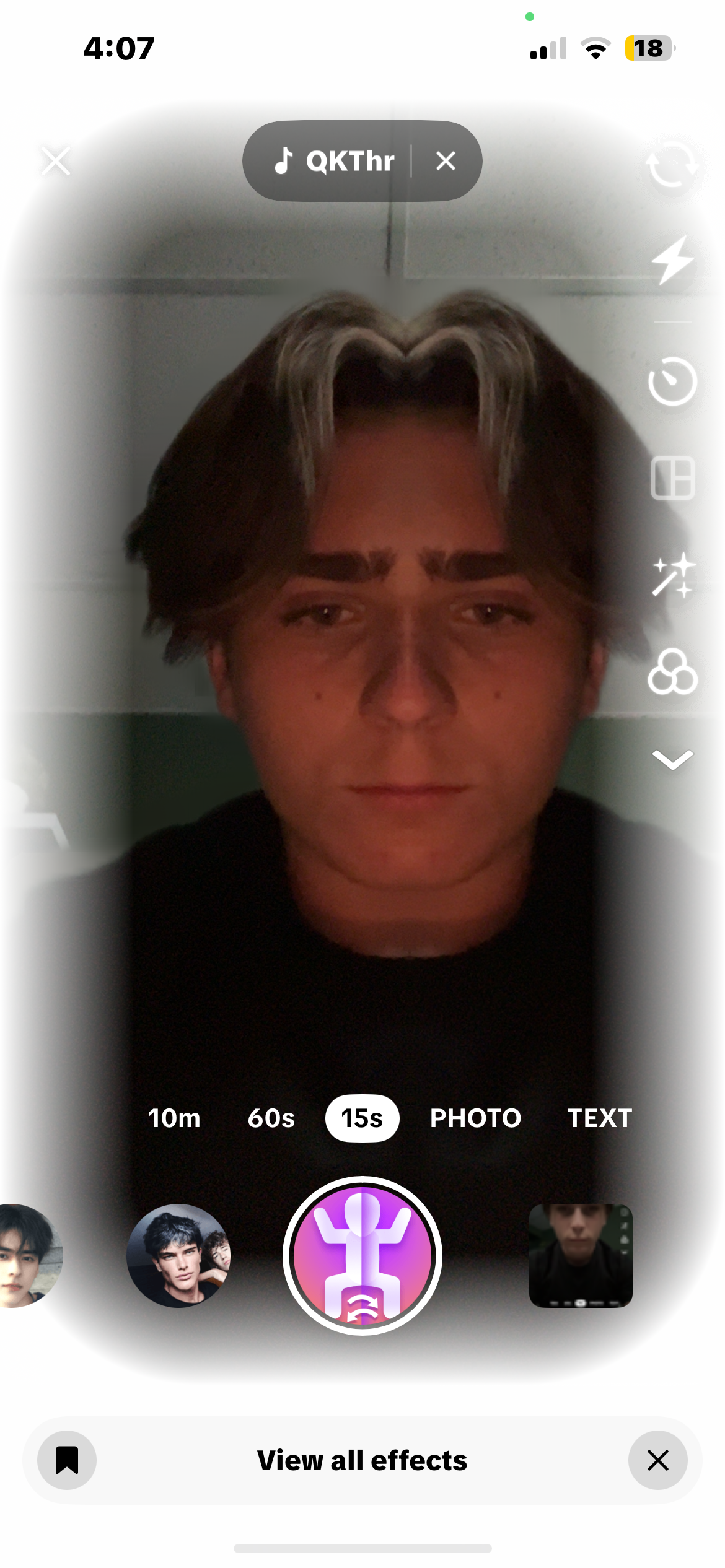Flip the camera
725x1568 pixels.
[x=672, y=164]
